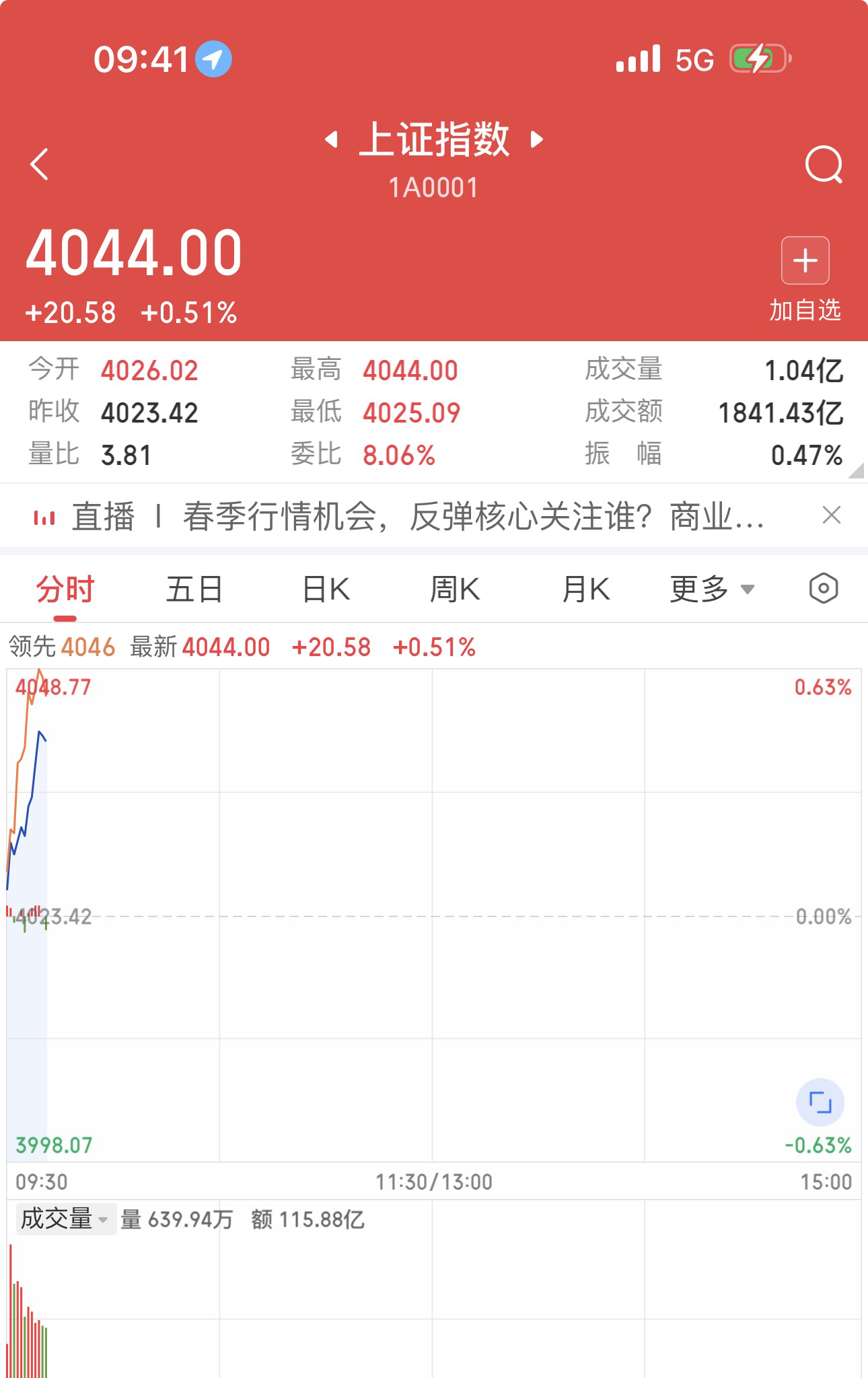Open the search magnifier icon
The height and width of the screenshot is (1378, 868).
pyautogui.click(x=824, y=164)
